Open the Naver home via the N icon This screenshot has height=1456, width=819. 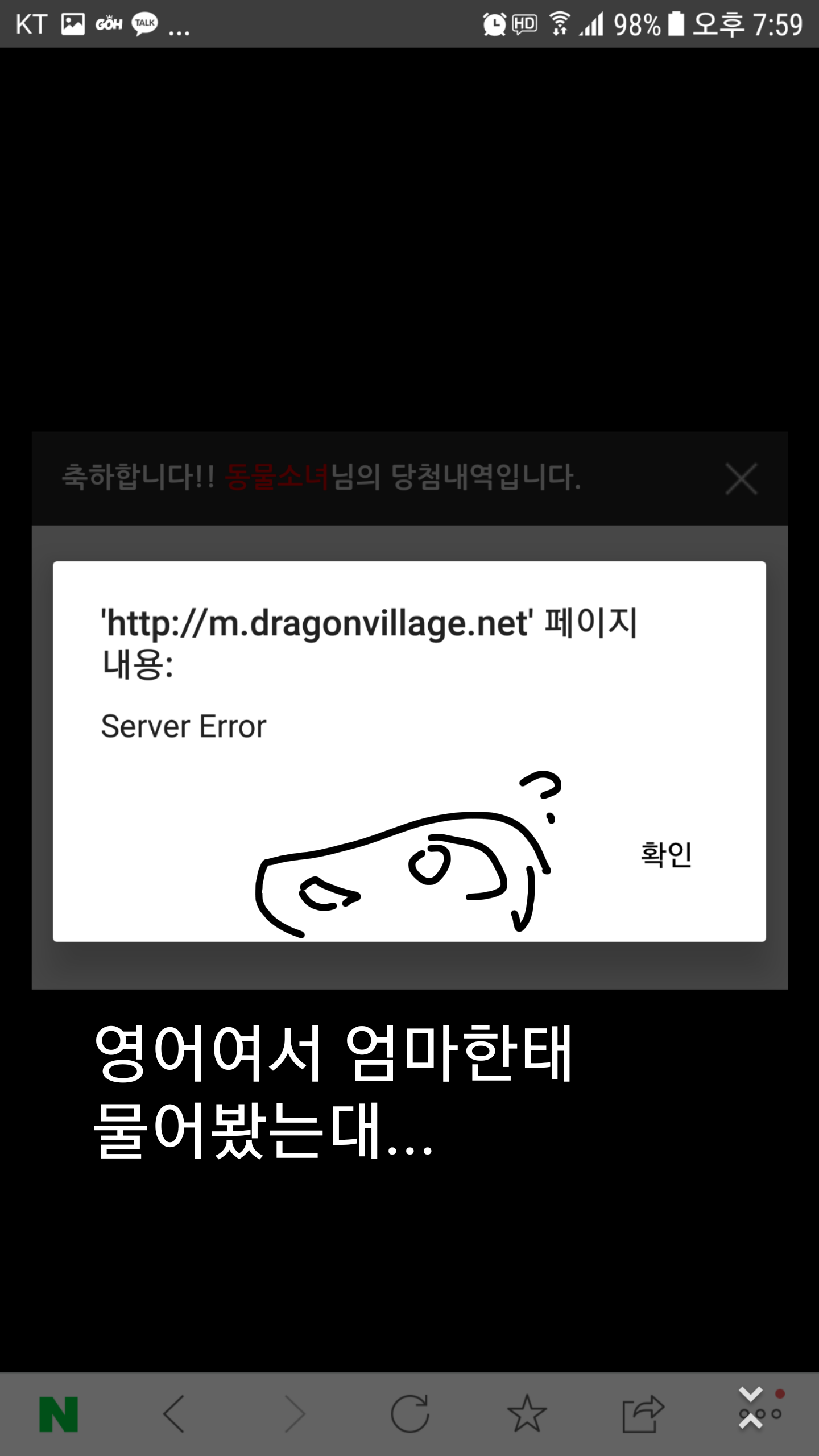[59, 1414]
